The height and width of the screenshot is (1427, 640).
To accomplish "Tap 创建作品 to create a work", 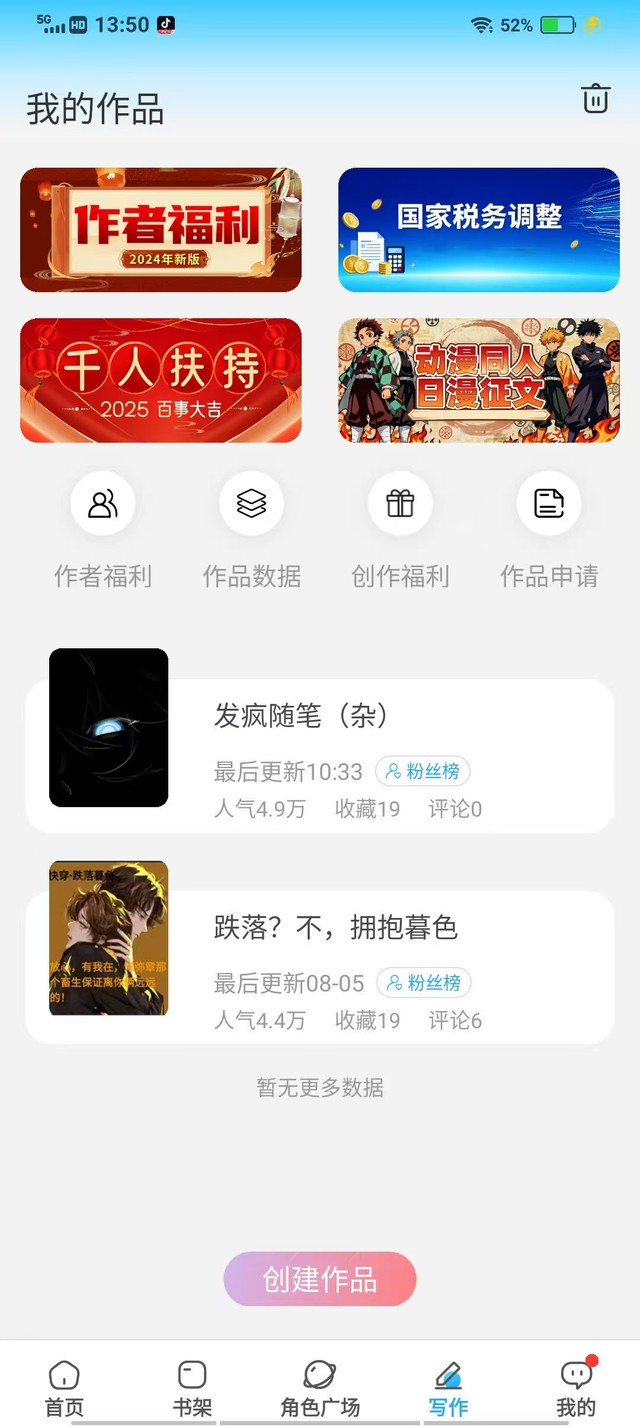I will pyautogui.click(x=320, y=1279).
